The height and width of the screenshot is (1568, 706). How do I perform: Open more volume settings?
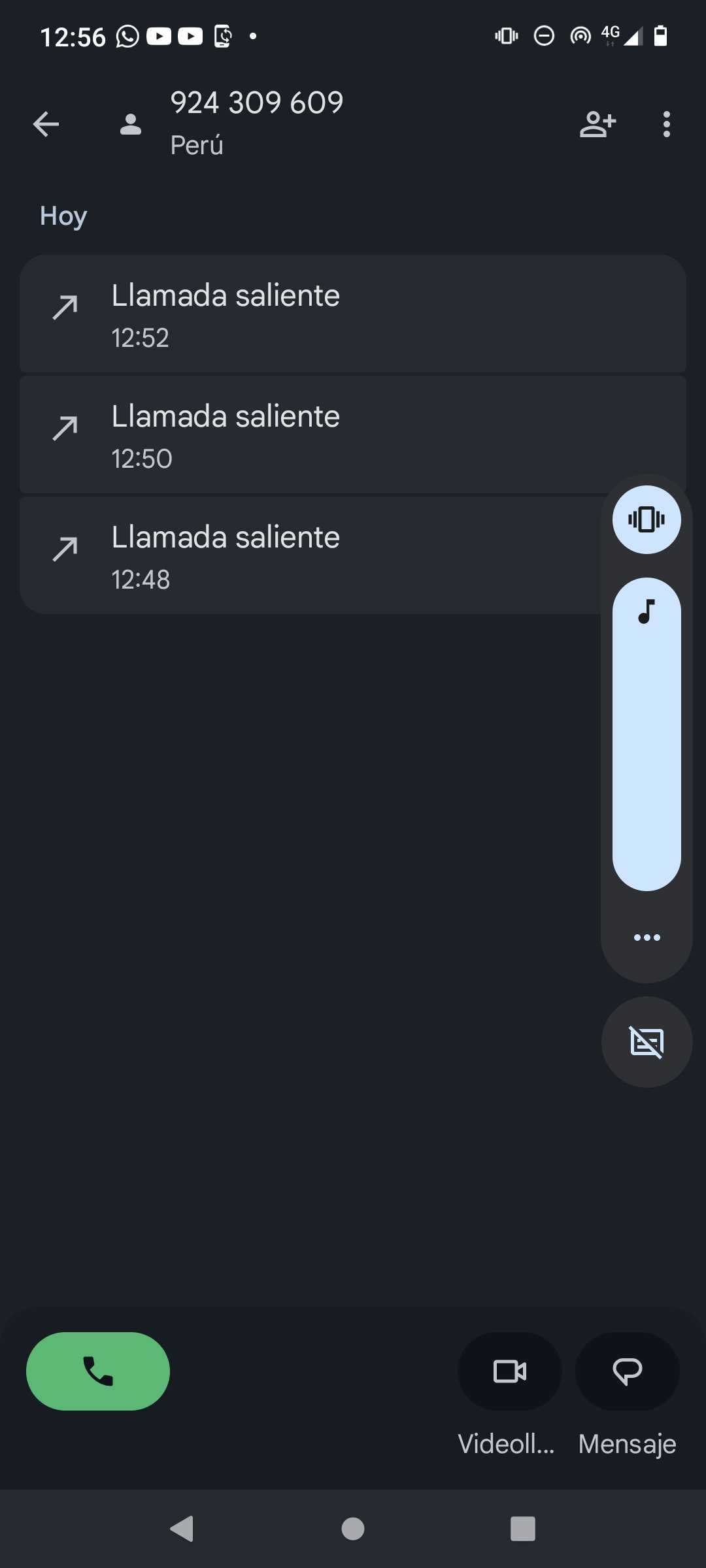(x=647, y=938)
